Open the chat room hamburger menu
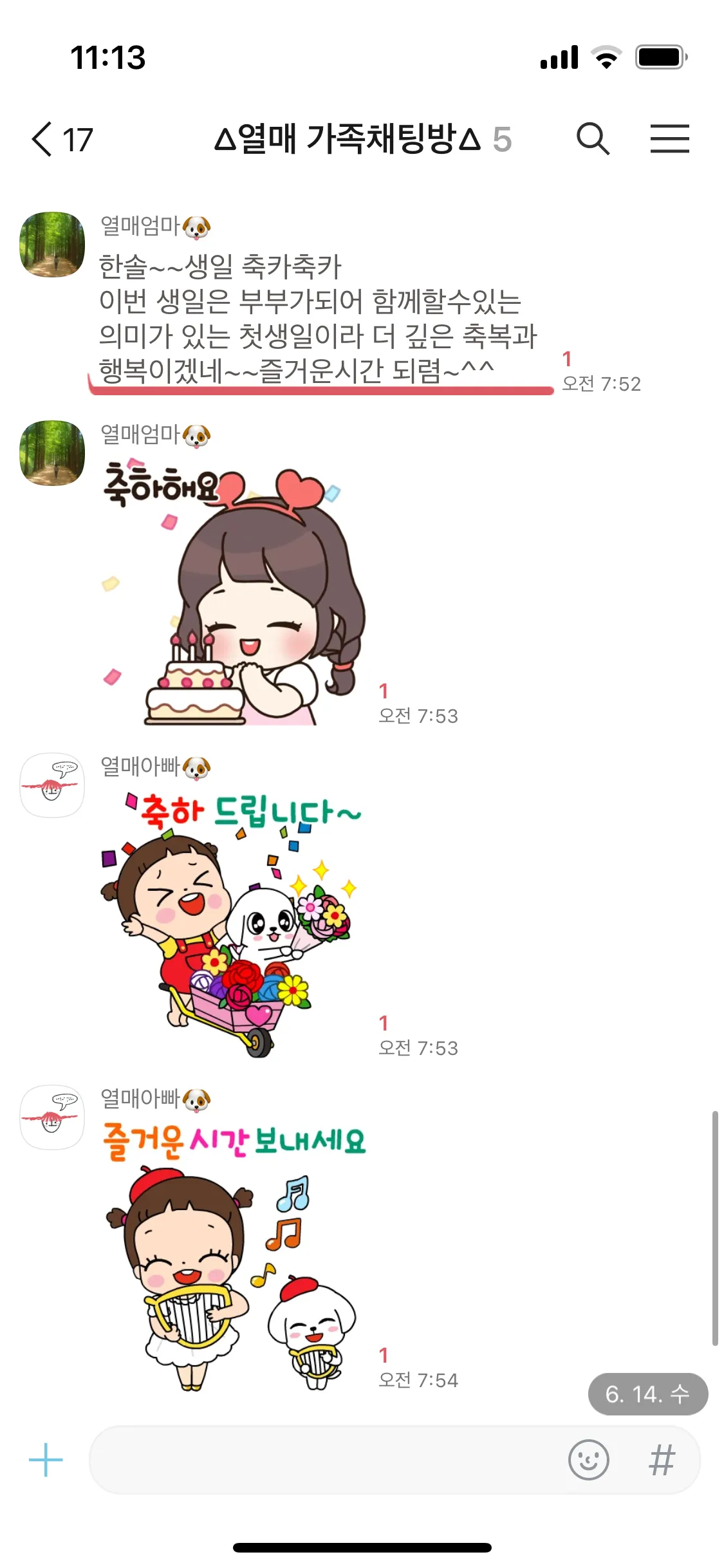The width and height of the screenshot is (724, 1568). click(x=669, y=139)
